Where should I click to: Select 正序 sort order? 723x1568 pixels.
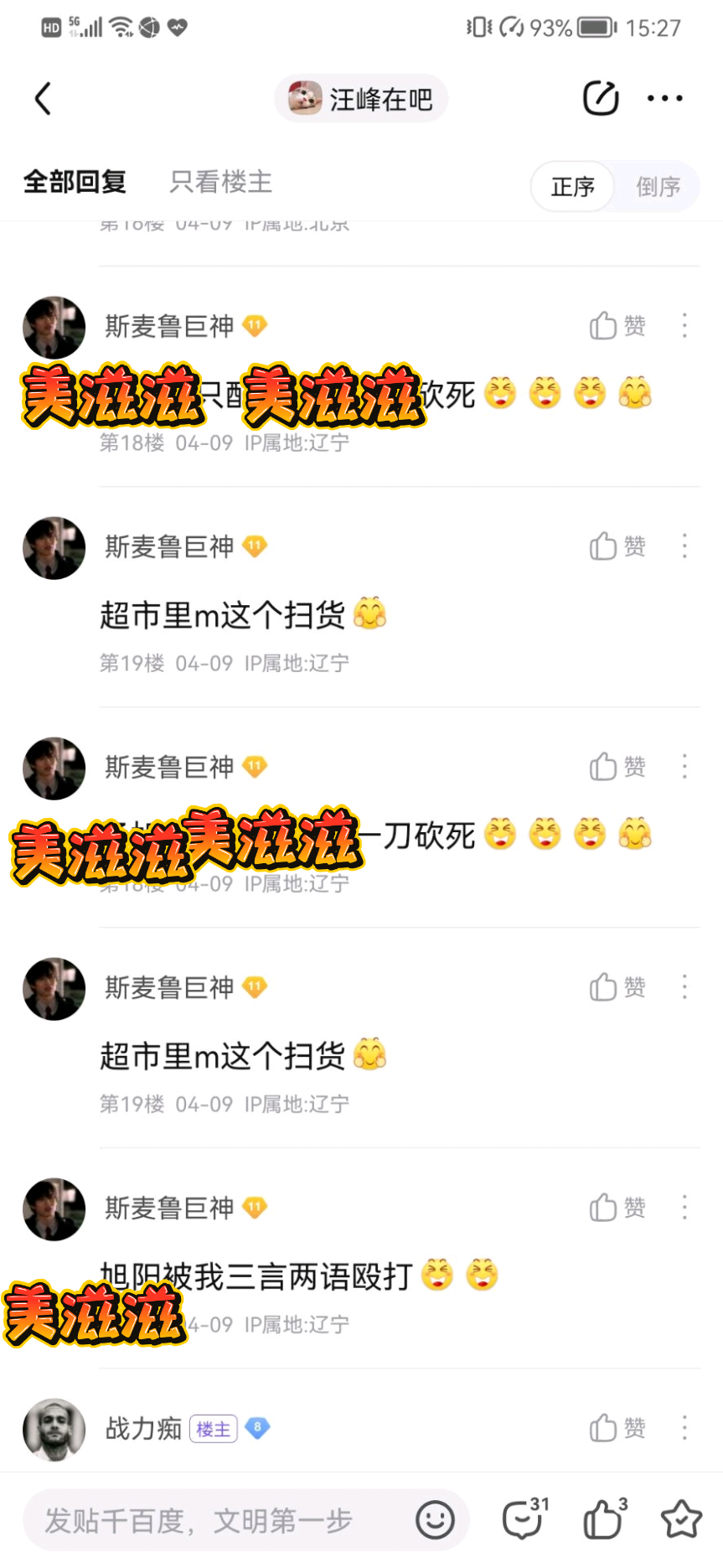pos(573,186)
